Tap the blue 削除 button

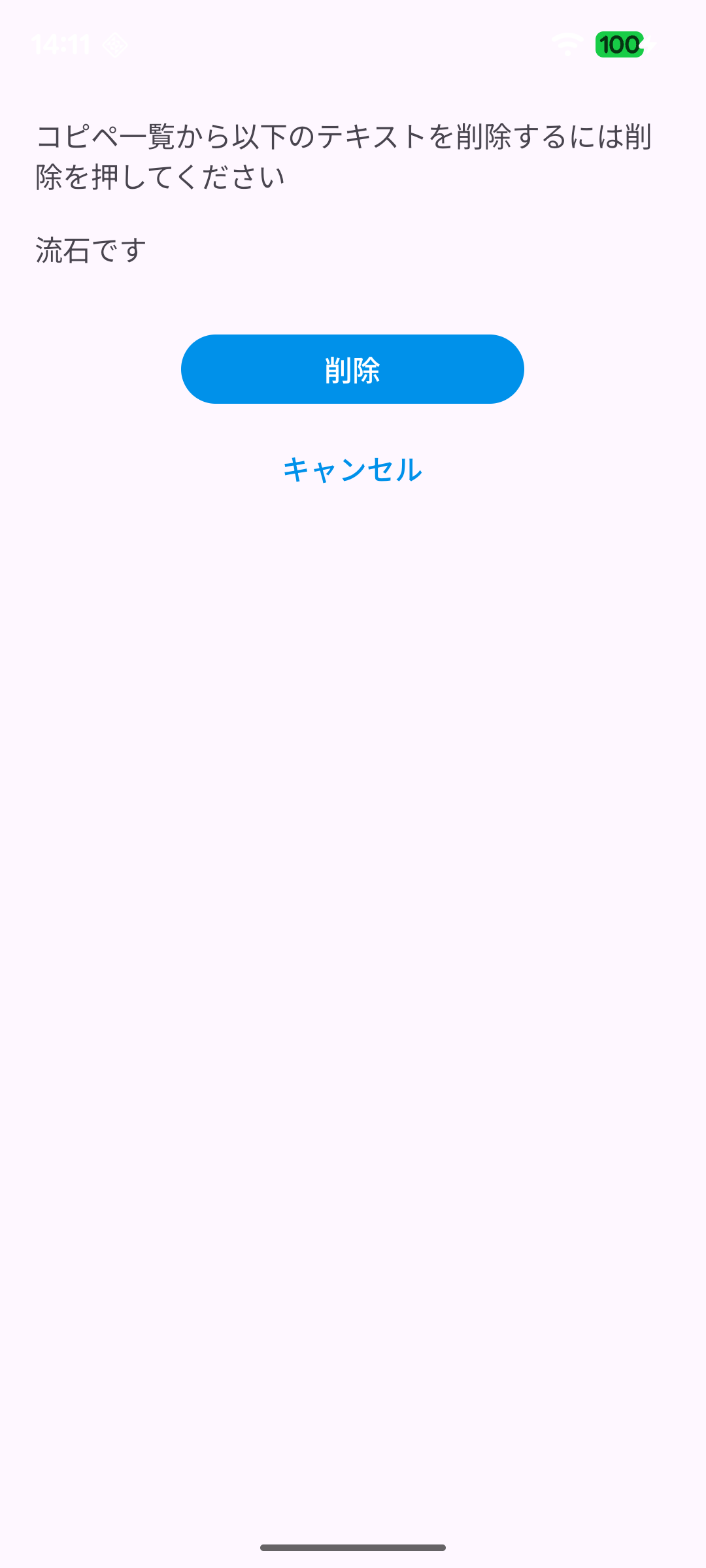pos(352,369)
